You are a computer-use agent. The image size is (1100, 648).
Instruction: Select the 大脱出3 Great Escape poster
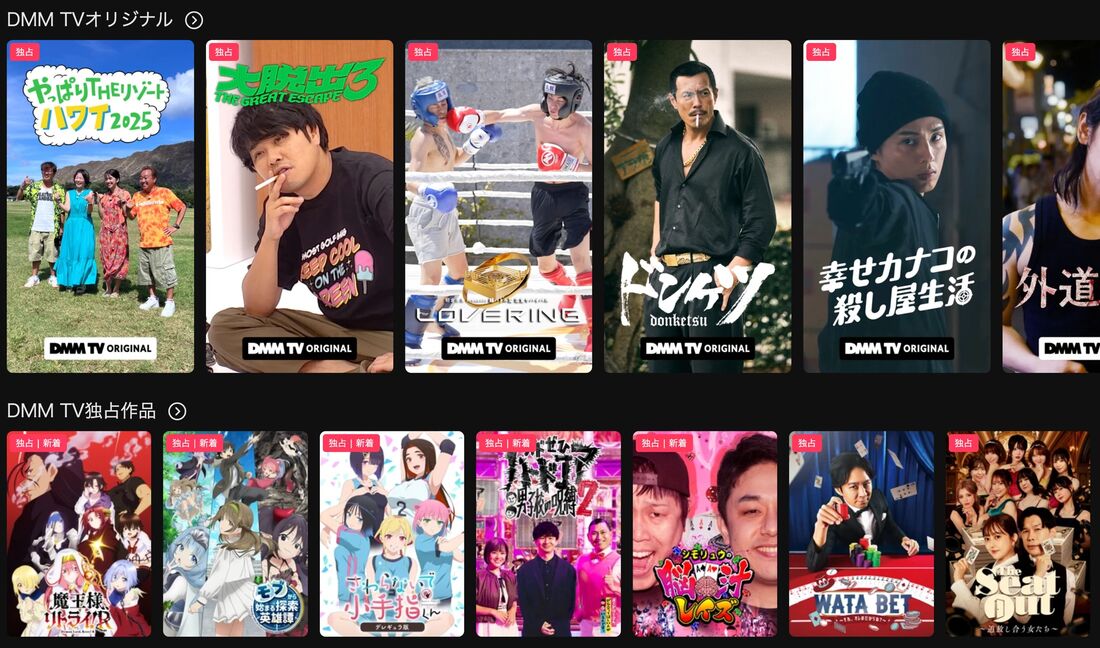299,206
